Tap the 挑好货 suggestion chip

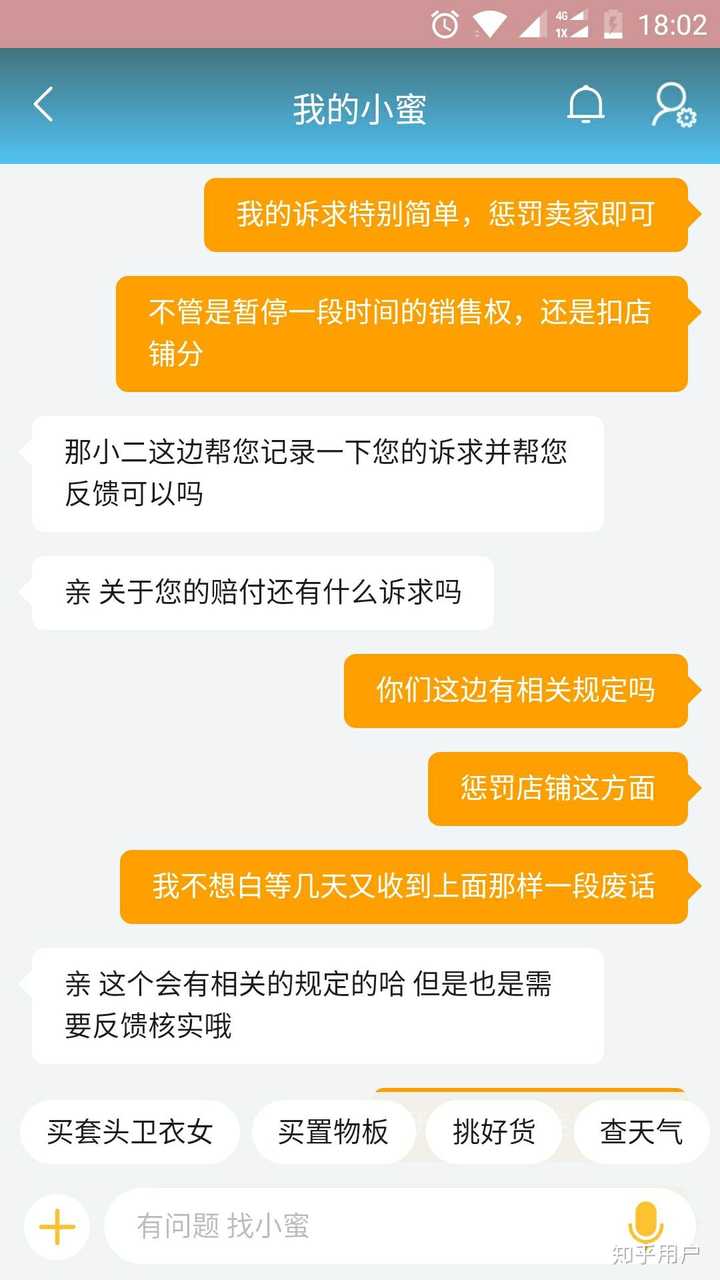(494, 1132)
